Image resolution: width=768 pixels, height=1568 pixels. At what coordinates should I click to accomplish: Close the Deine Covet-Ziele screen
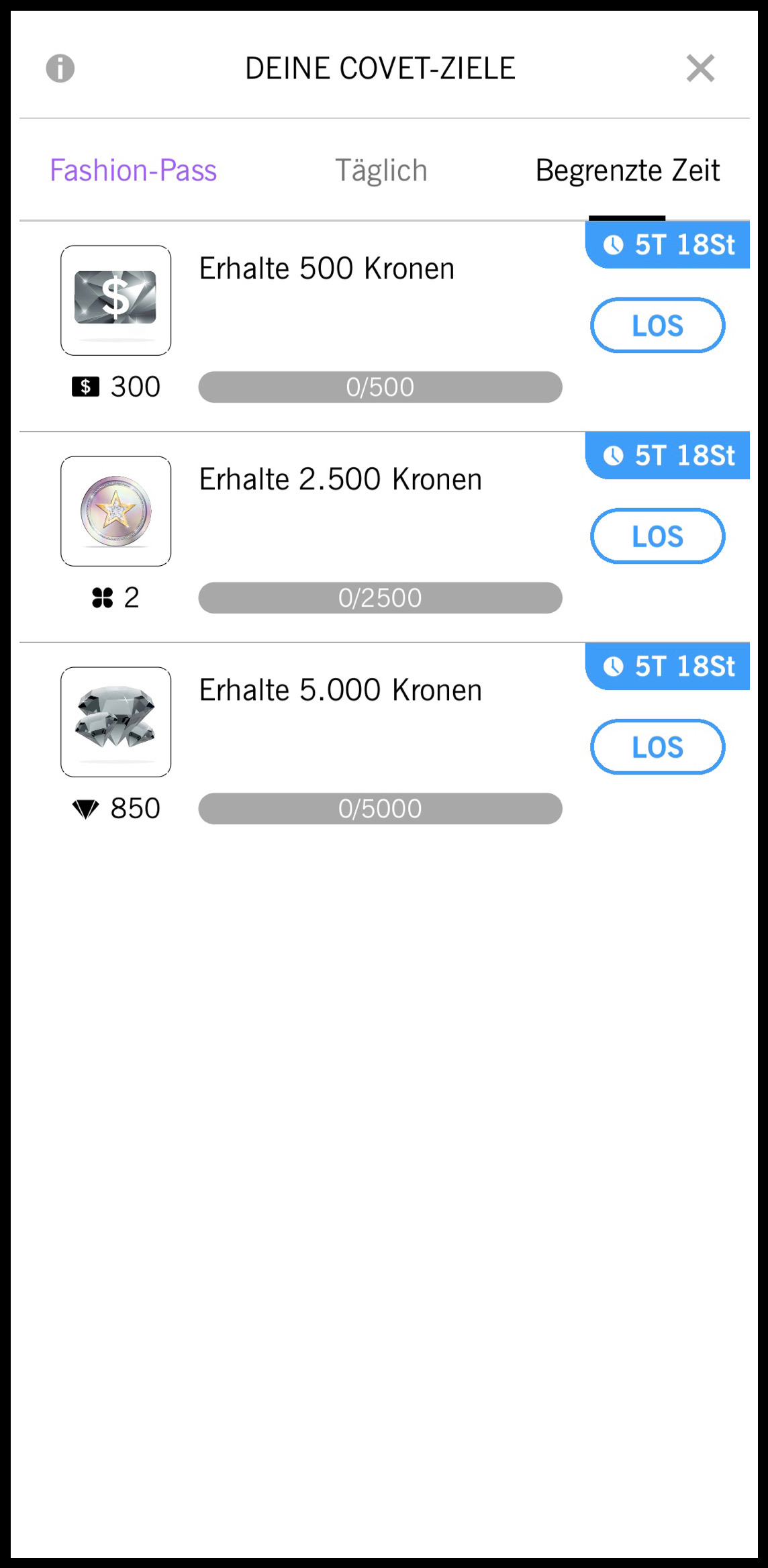(700, 68)
